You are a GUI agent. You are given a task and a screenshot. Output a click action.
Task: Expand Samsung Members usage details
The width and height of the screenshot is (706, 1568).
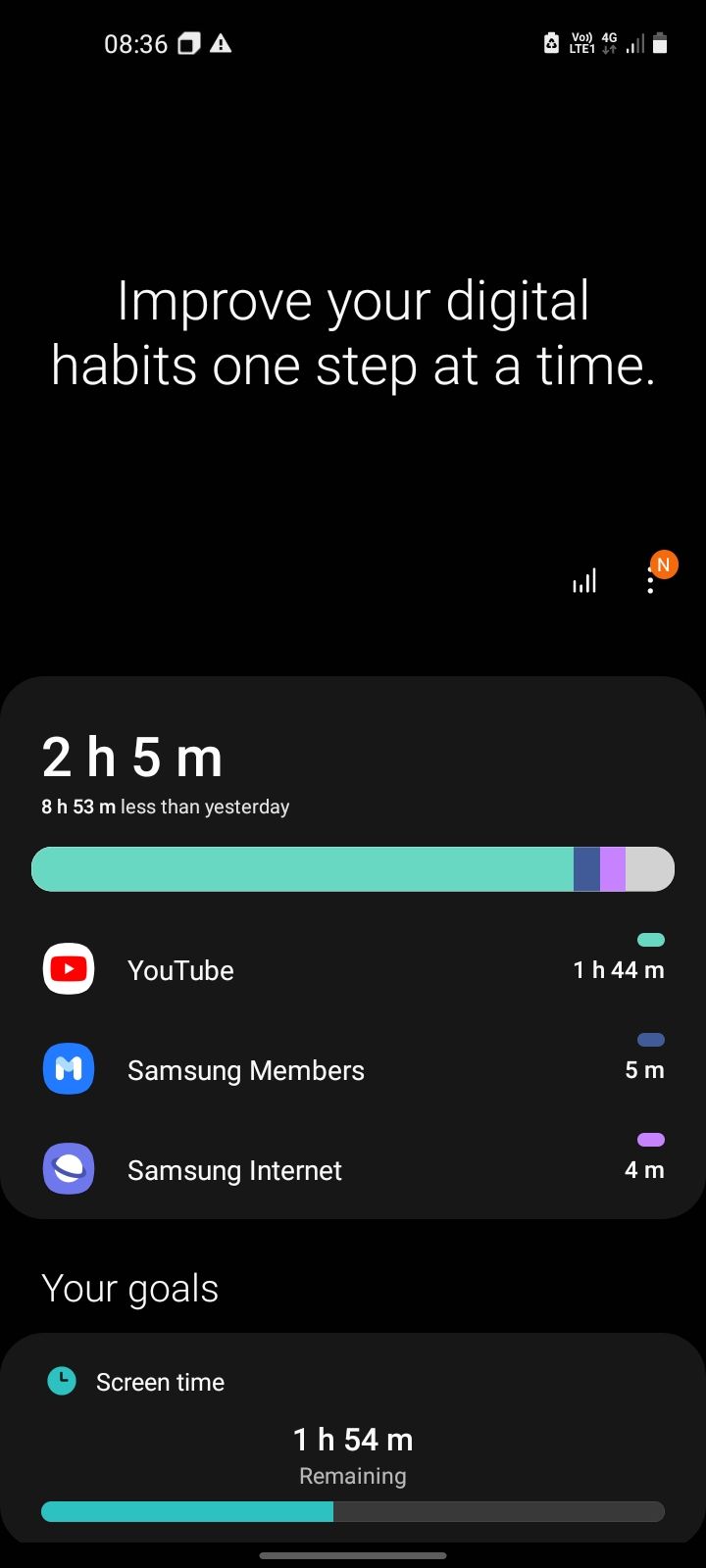tap(353, 1068)
